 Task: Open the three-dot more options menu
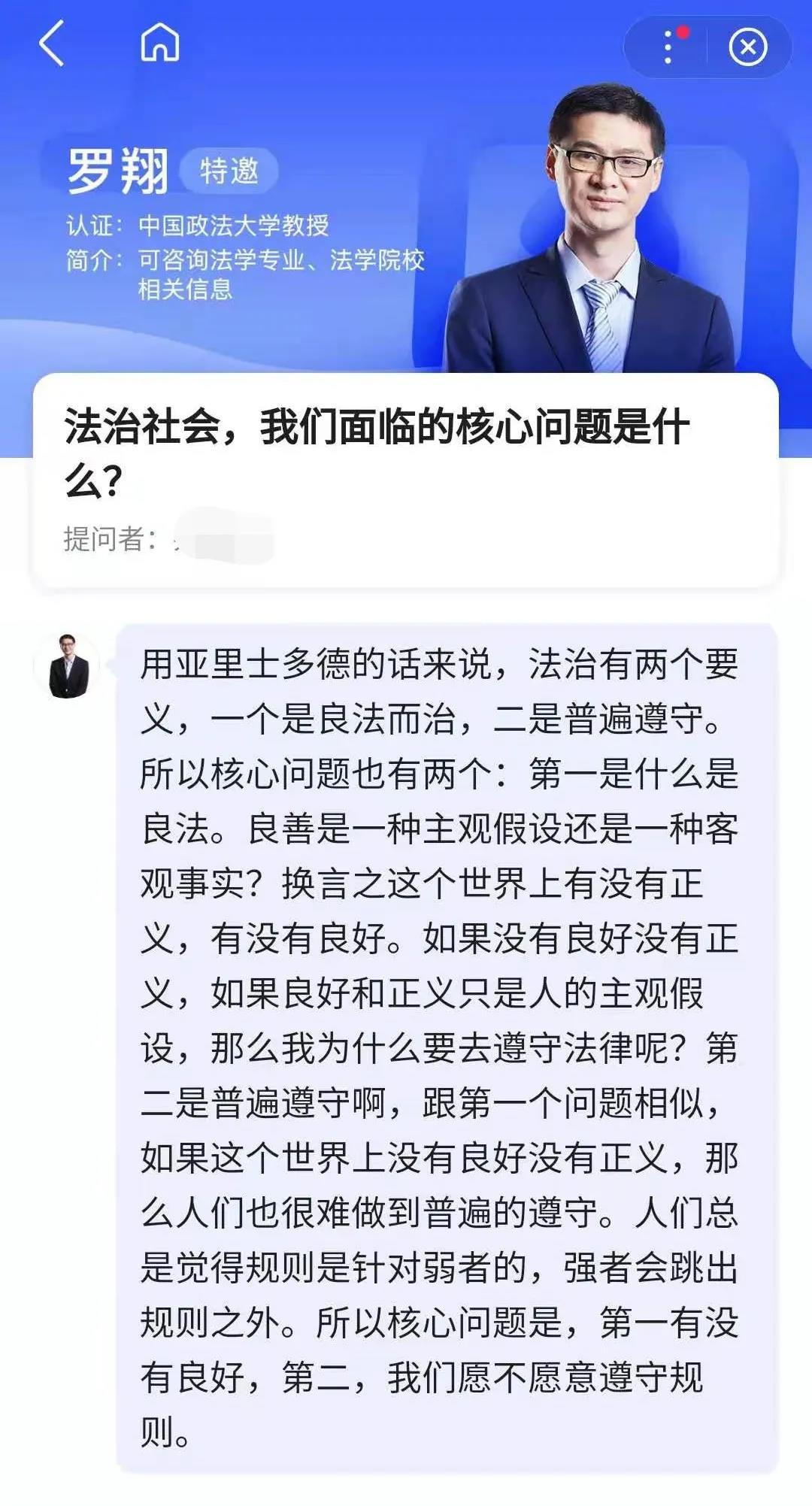(668, 47)
